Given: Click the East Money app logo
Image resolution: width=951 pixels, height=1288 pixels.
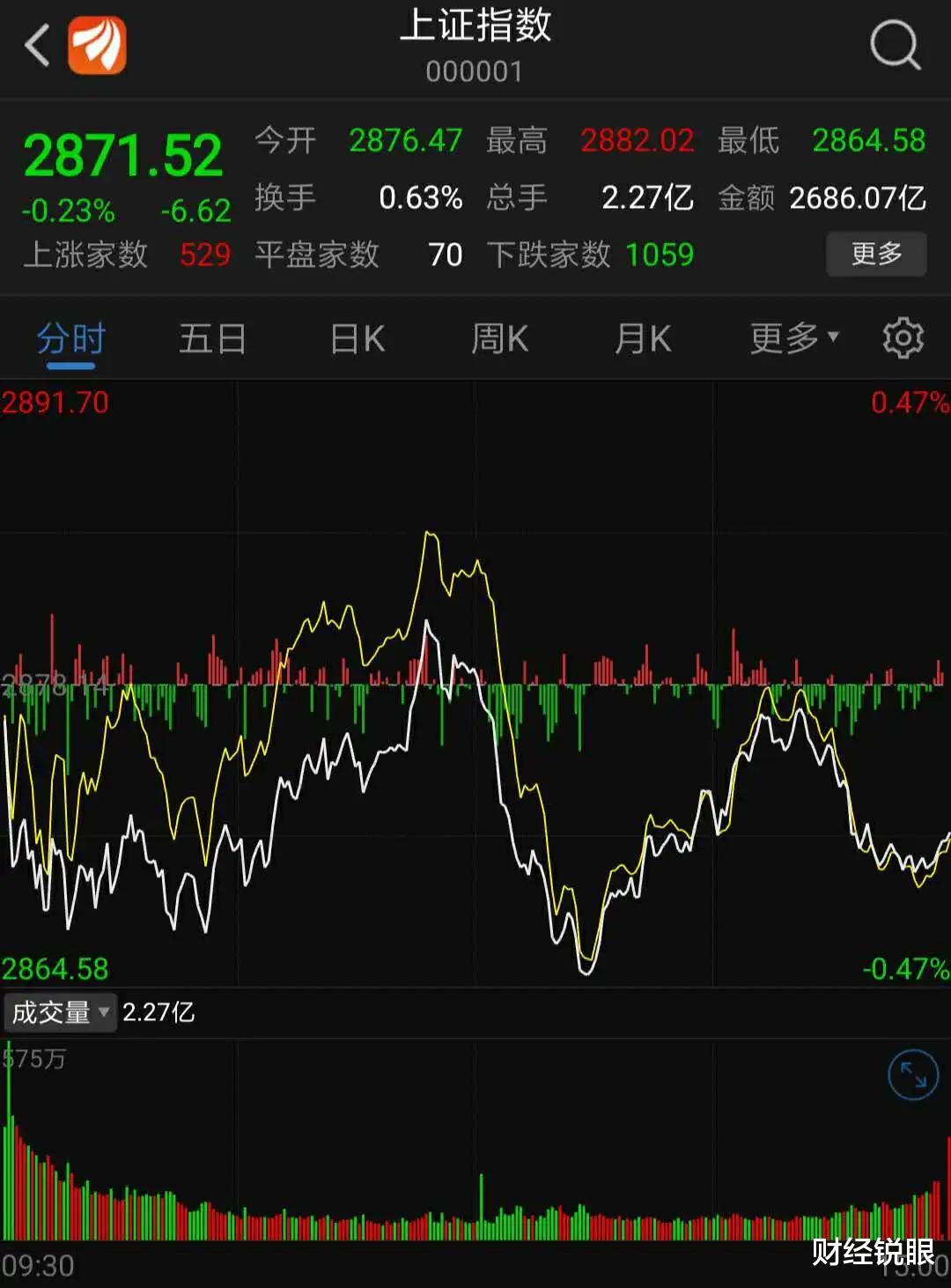Looking at the screenshot, I should pyautogui.click(x=98, y=43).
